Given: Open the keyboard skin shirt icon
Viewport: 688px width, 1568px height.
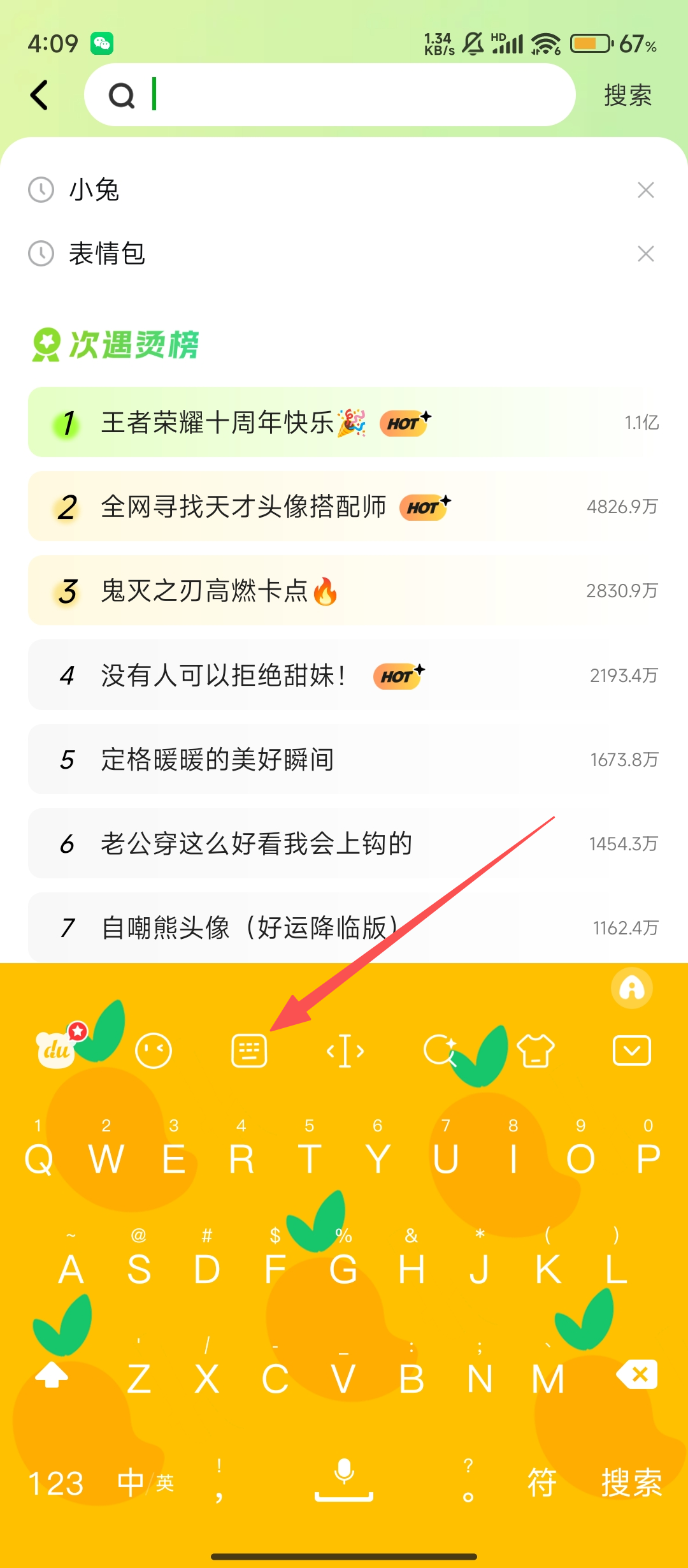Looking at the screenshot, I should tap(535, 1050).
